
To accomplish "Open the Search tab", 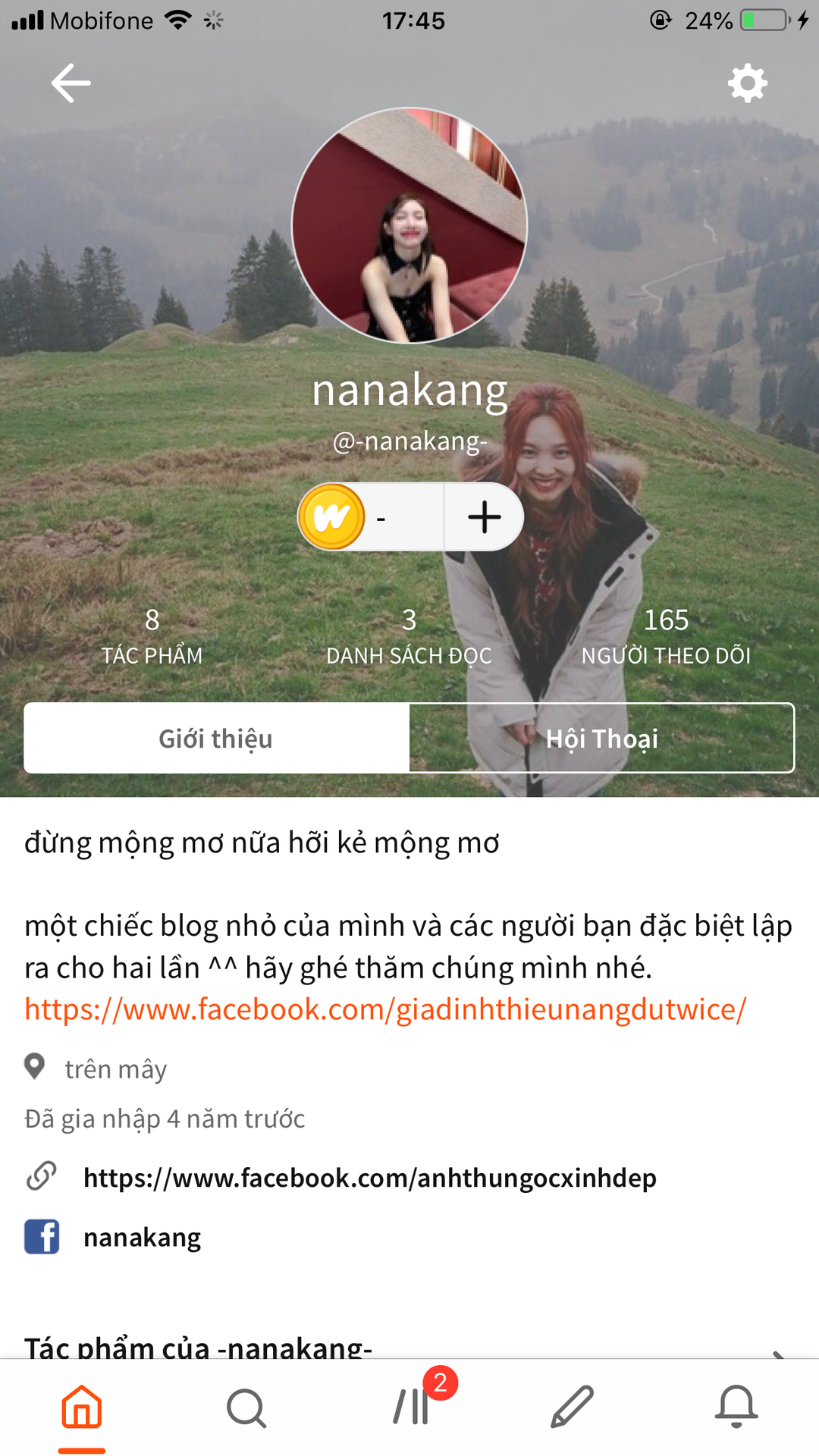I will click(246, 1407).
